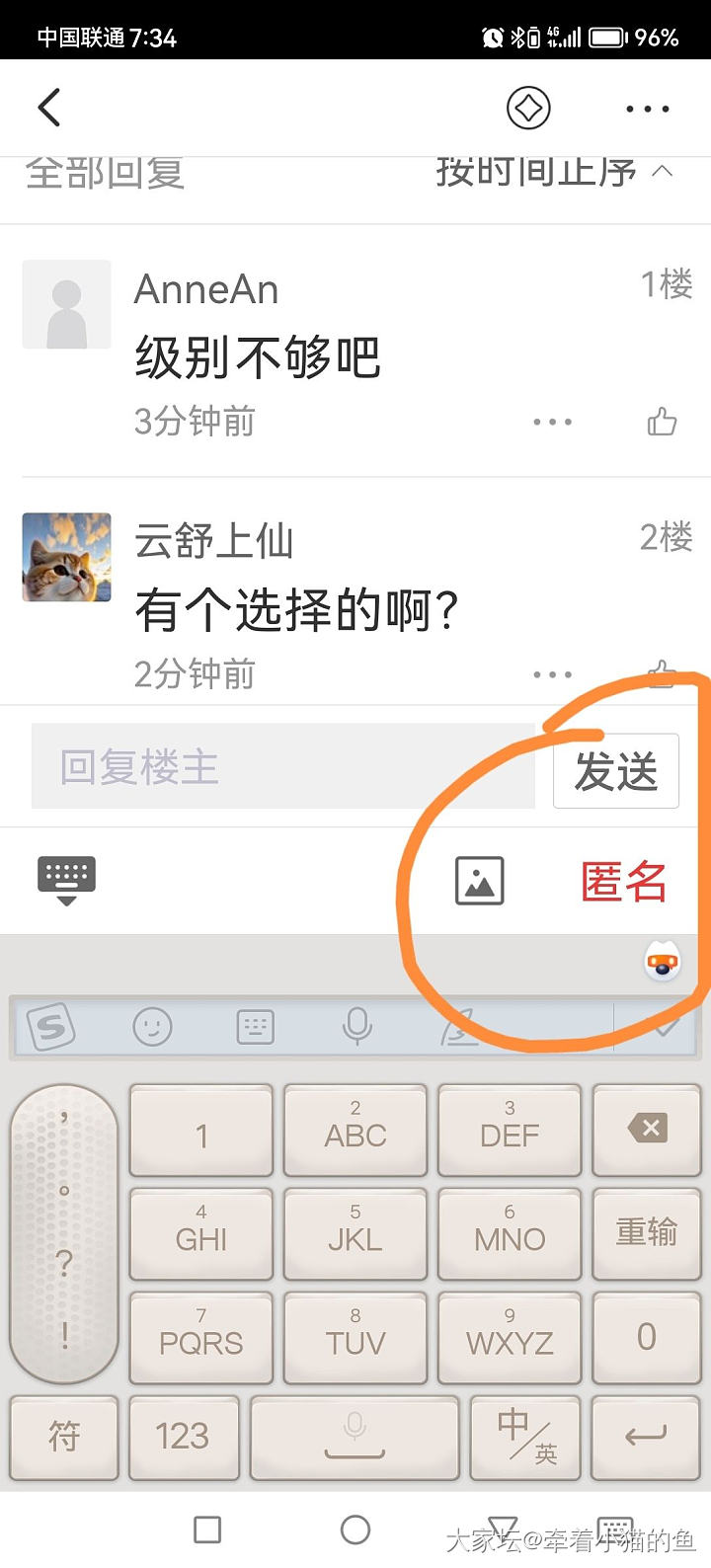Start voice input from keyboard toolbar microphone

pos(356,1027)
